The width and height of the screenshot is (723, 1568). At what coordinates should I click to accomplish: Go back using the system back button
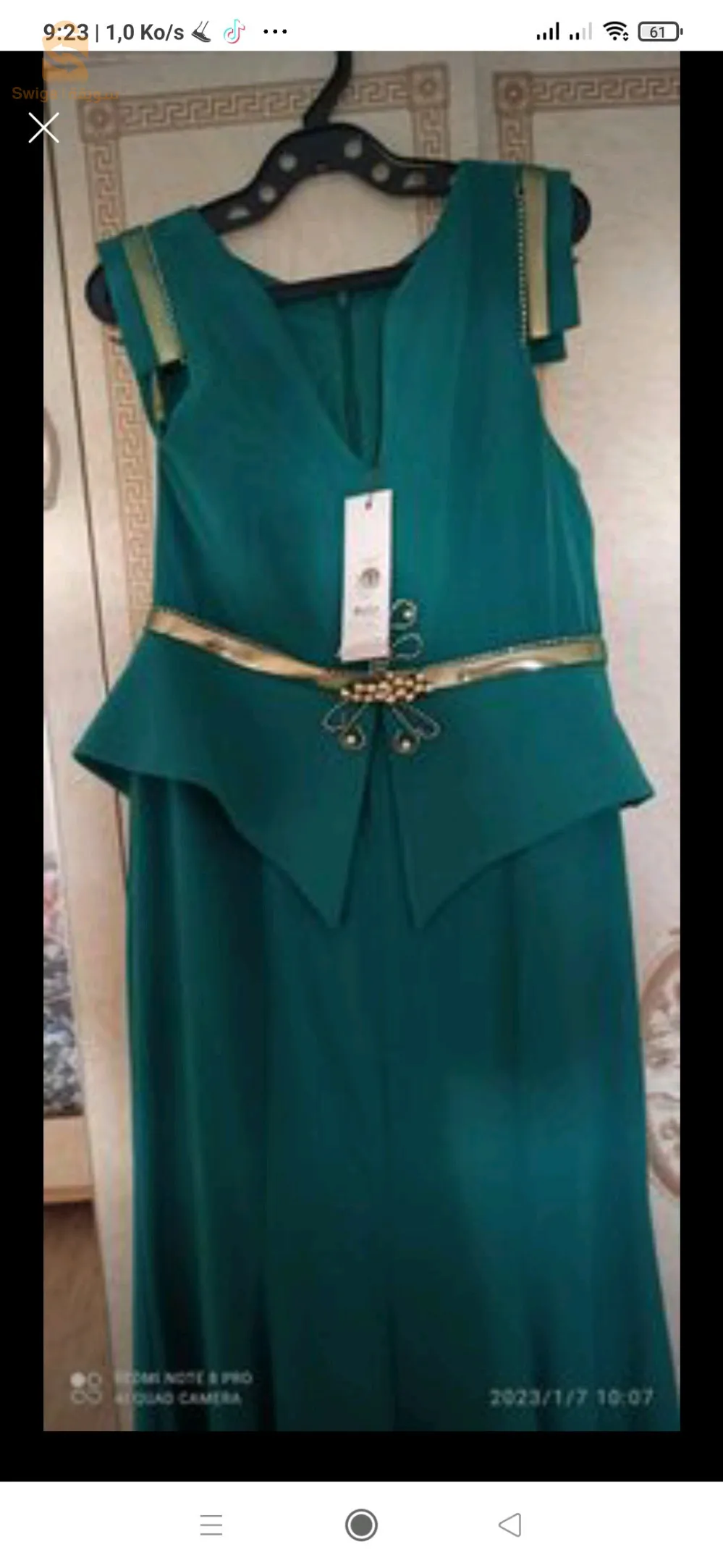(x=510, y=1524)
